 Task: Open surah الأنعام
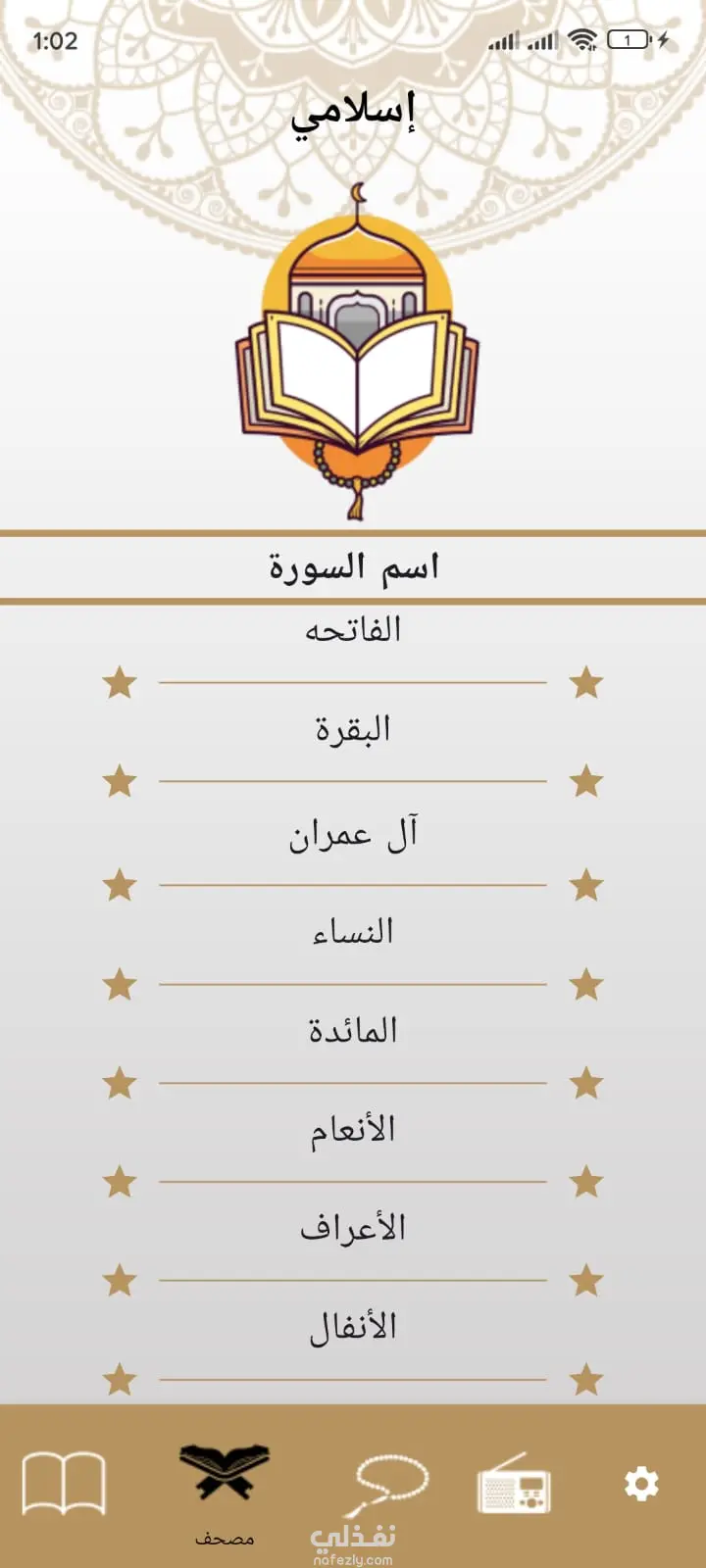pos(353,1130)
